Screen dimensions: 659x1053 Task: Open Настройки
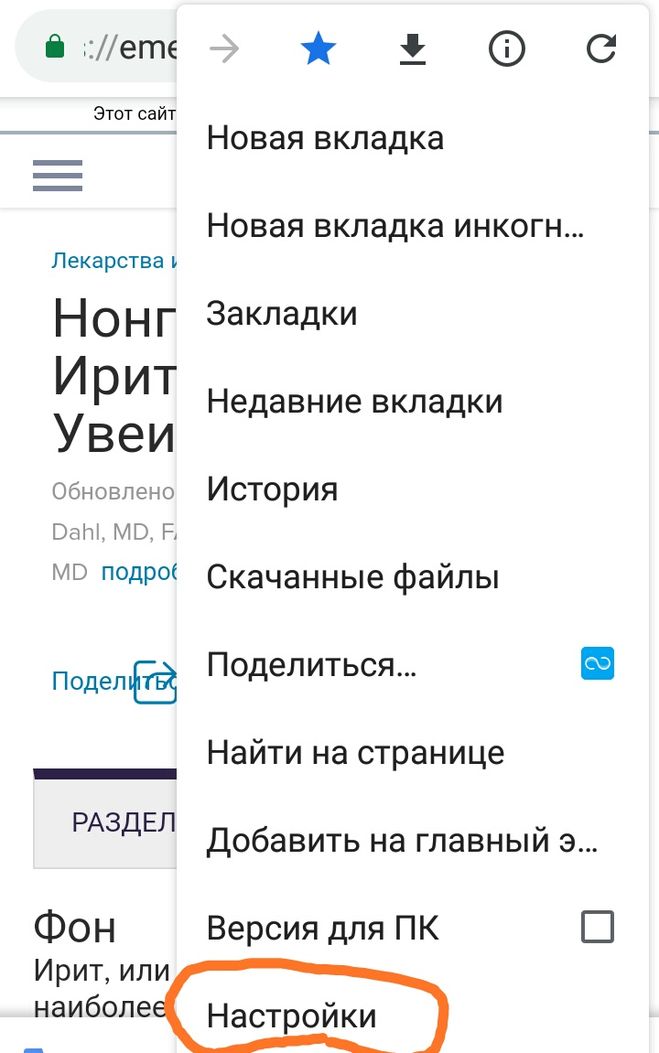(x=291, y=1016)
